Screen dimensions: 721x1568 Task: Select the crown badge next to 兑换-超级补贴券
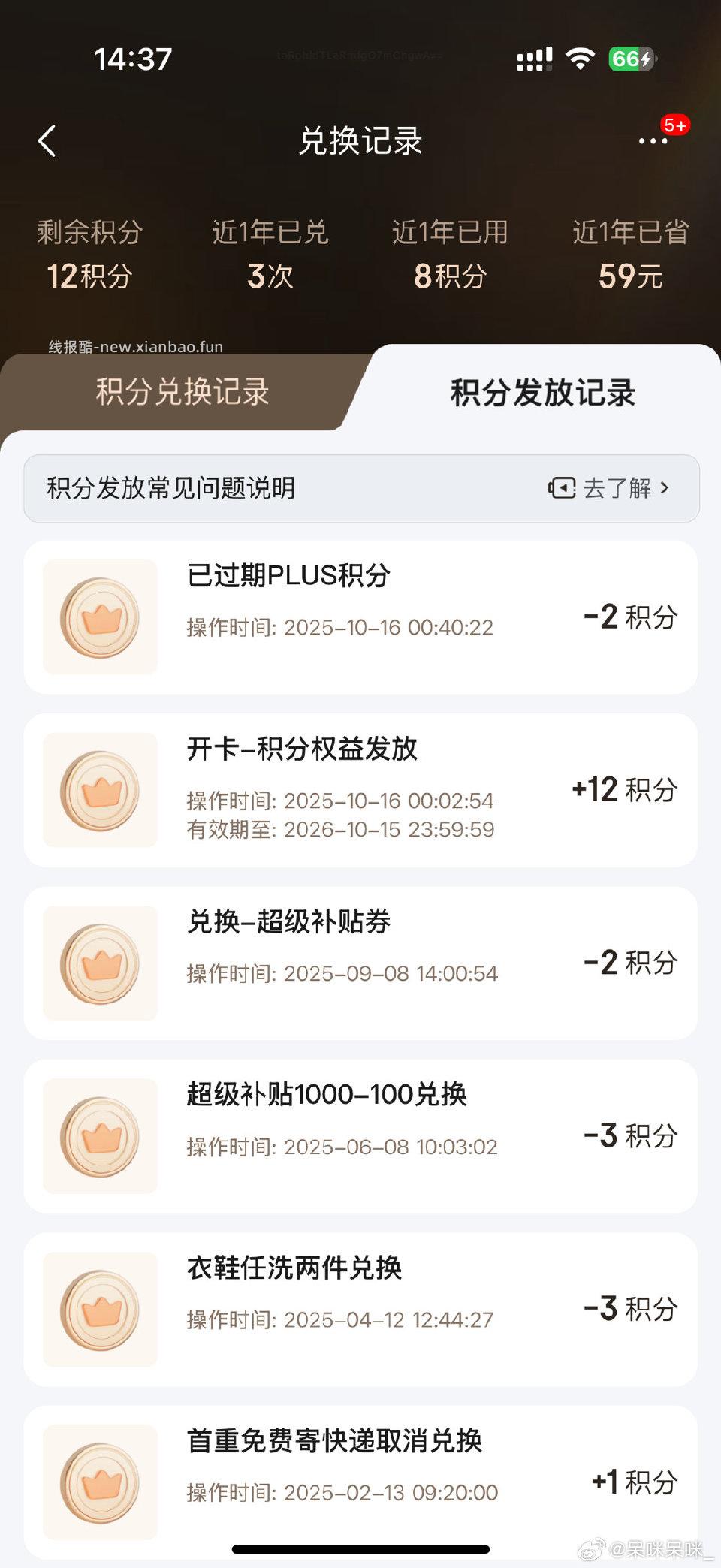(101, 963)
